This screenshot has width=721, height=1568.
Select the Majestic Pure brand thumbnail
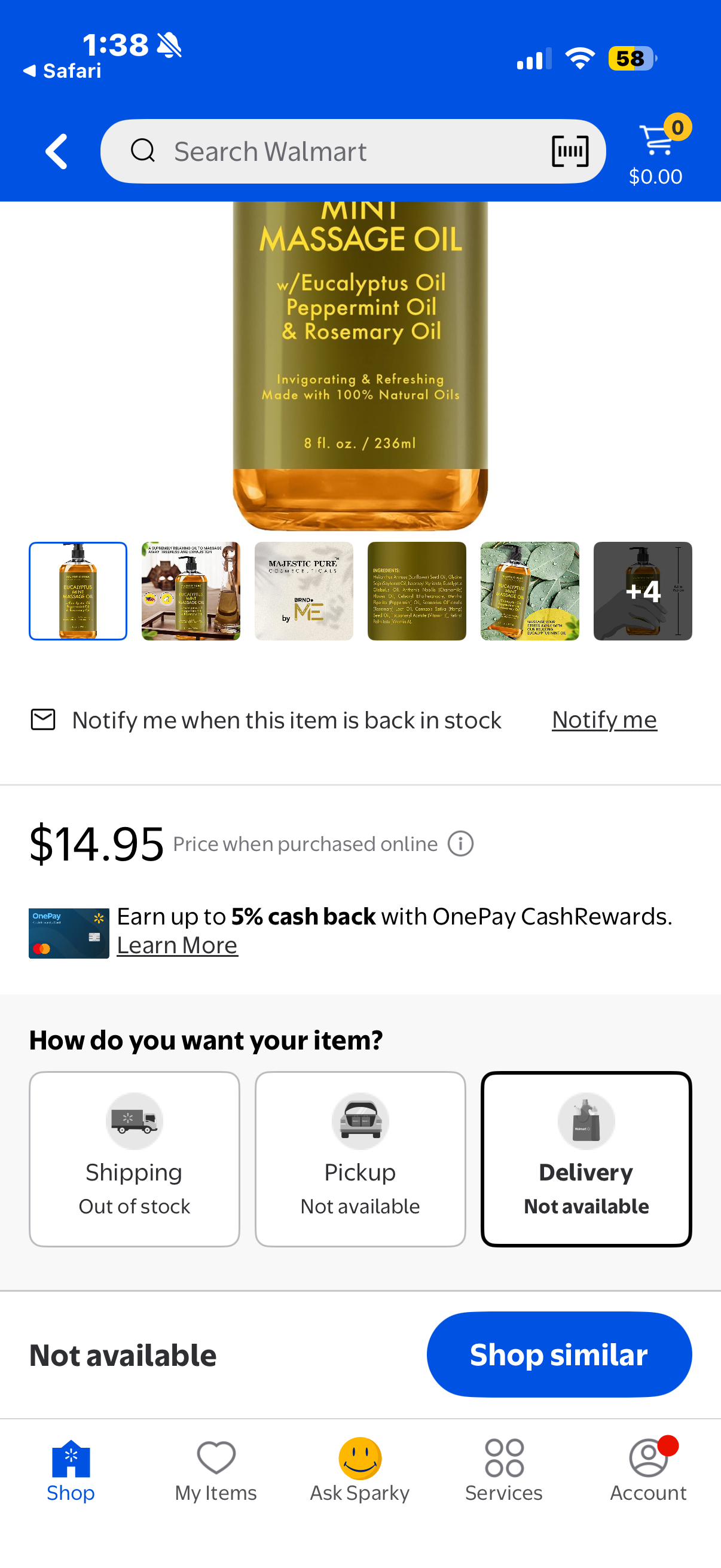pyautogui.click(x=304, y=591)
